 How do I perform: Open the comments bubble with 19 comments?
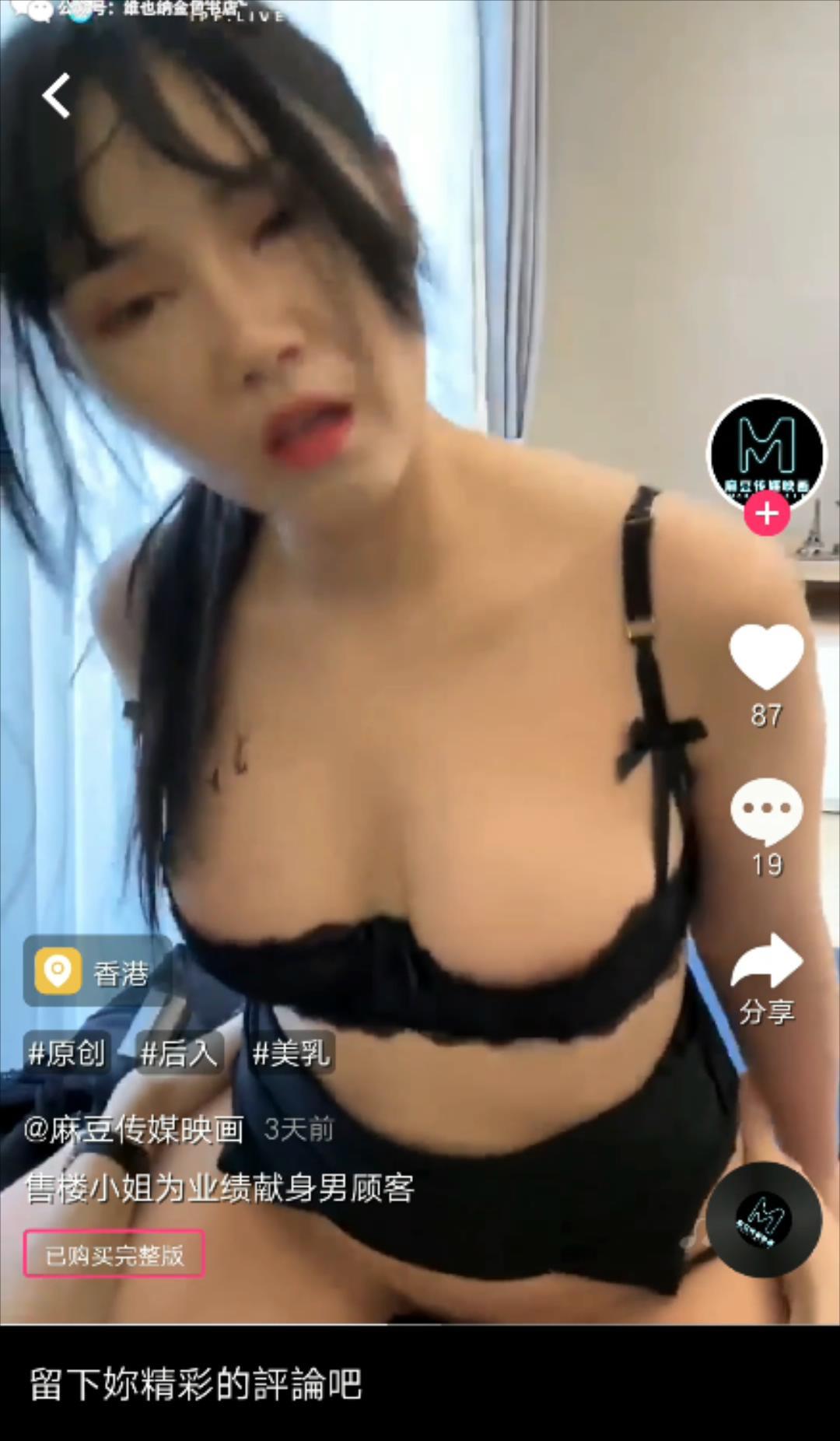[766, 811]
